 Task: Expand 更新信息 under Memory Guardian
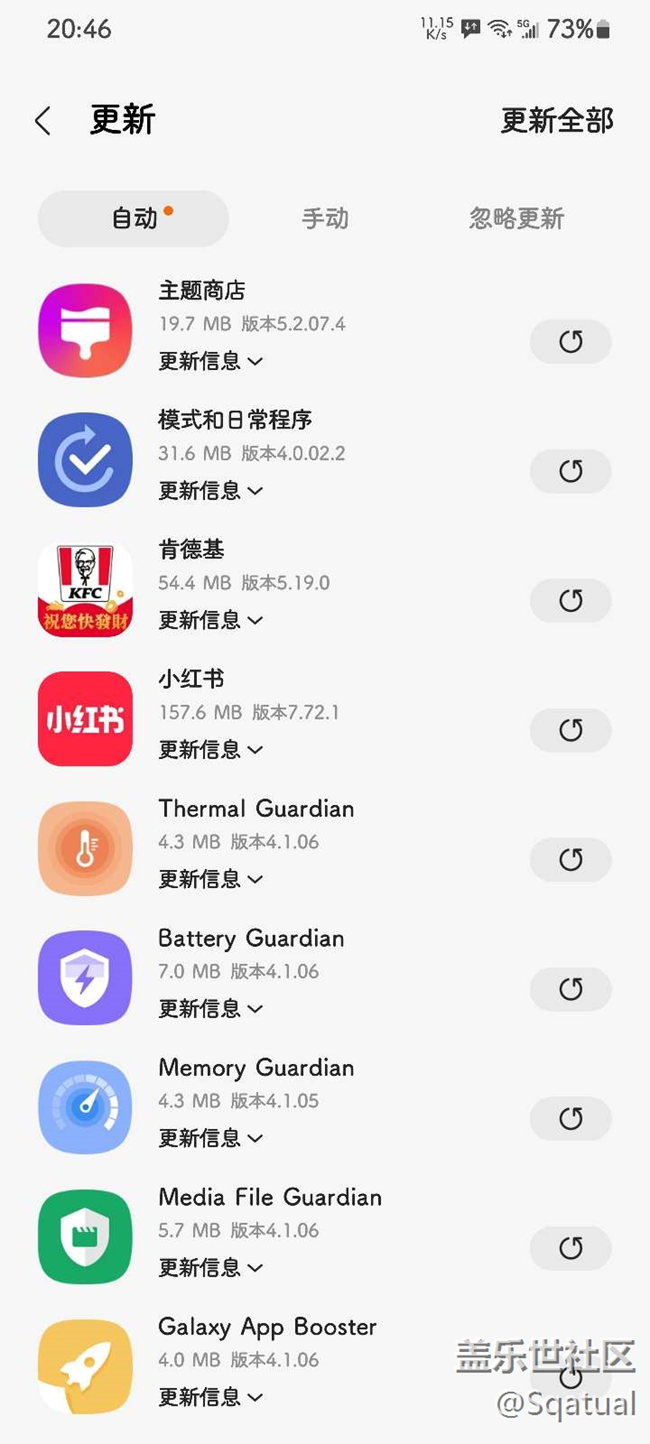pos(210,1137)
